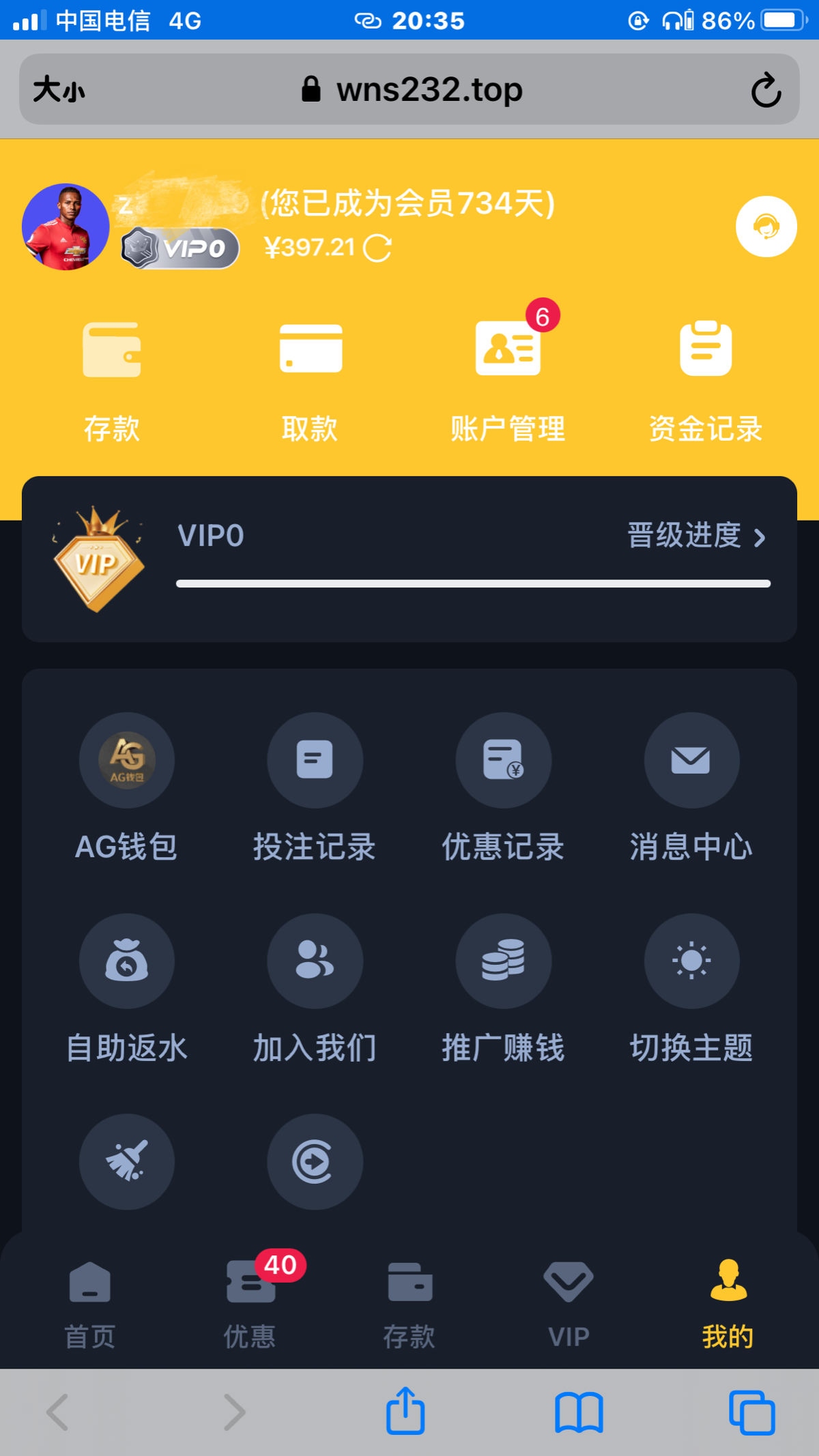Open Safari share sheet
Viewport: 819px width, 1456px height.
pos(405,1411)
